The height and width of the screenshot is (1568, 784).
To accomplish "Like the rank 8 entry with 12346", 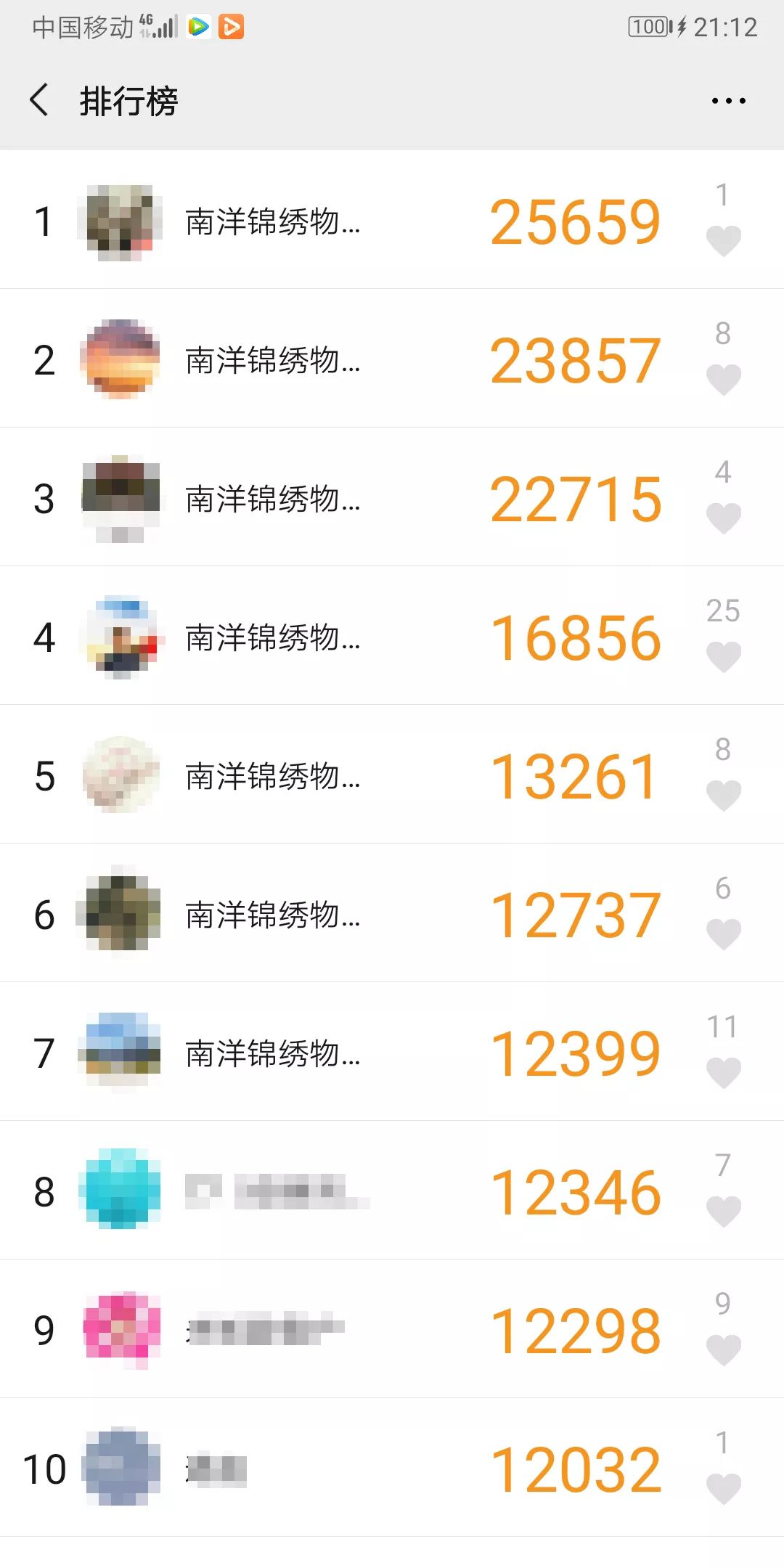I will (x=723, y=1211).
